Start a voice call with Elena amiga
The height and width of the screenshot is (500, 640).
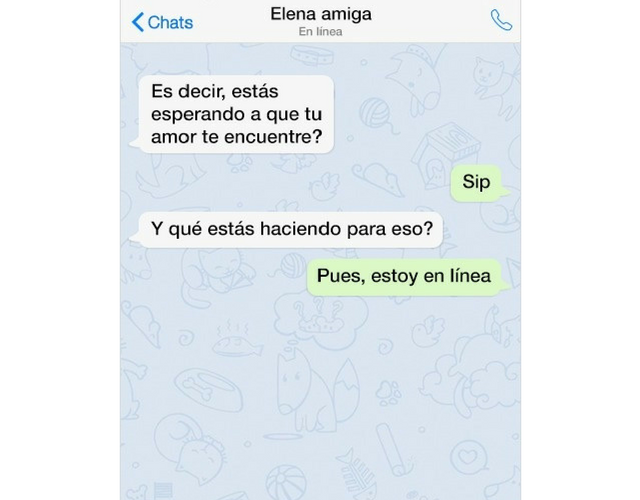[500, 21]
